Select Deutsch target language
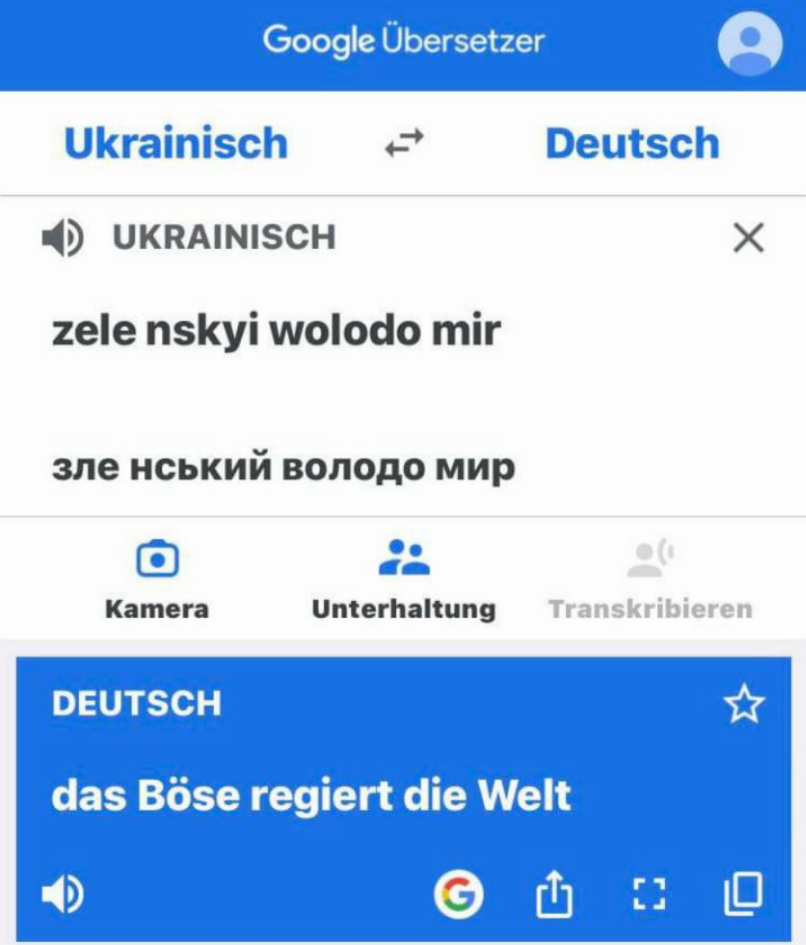This screenshot has height=945, width=806. 632,144
